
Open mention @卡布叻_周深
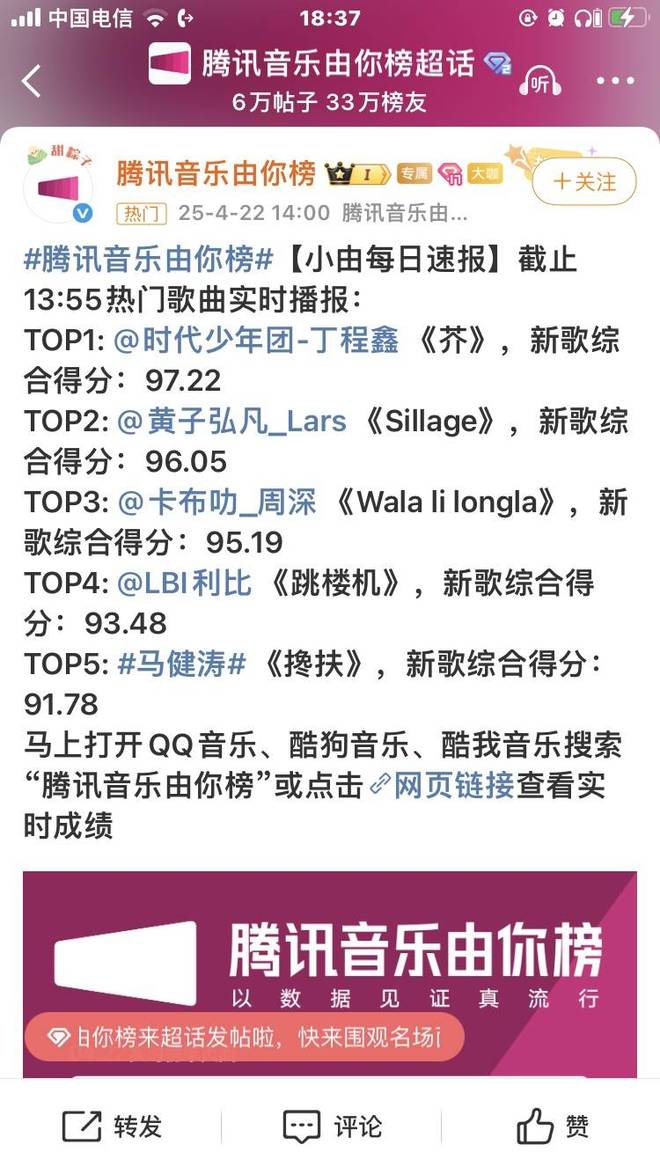tap(216, 502)
